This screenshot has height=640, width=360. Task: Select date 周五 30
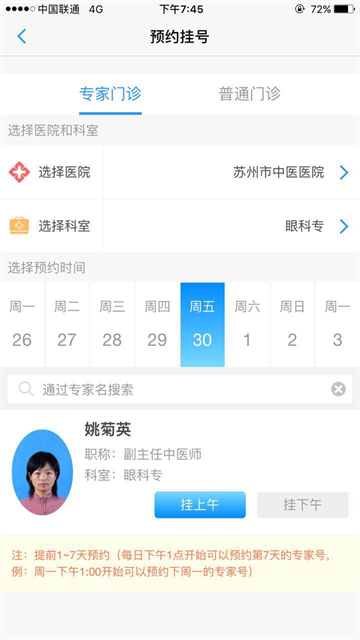coord(202,324)
